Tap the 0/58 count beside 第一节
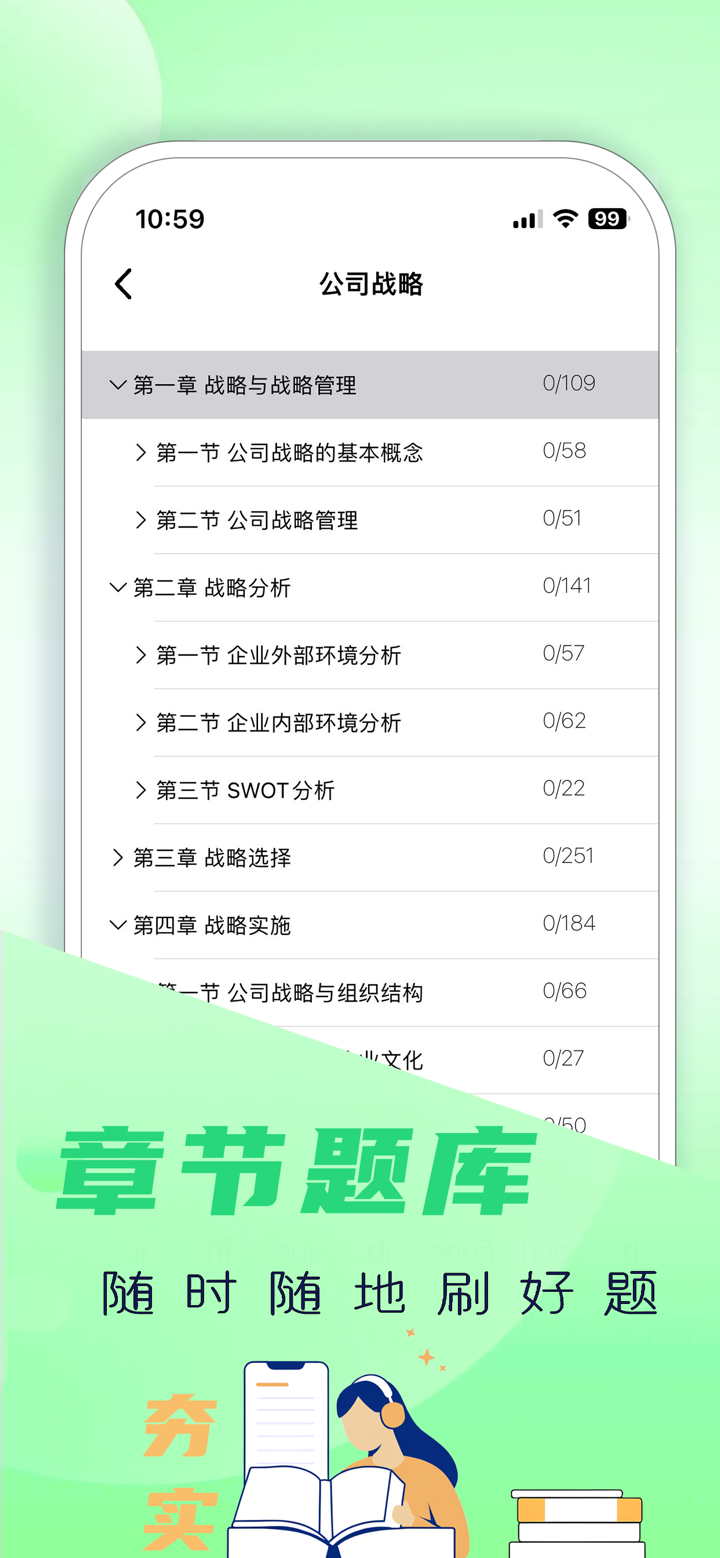 (563, 451)
